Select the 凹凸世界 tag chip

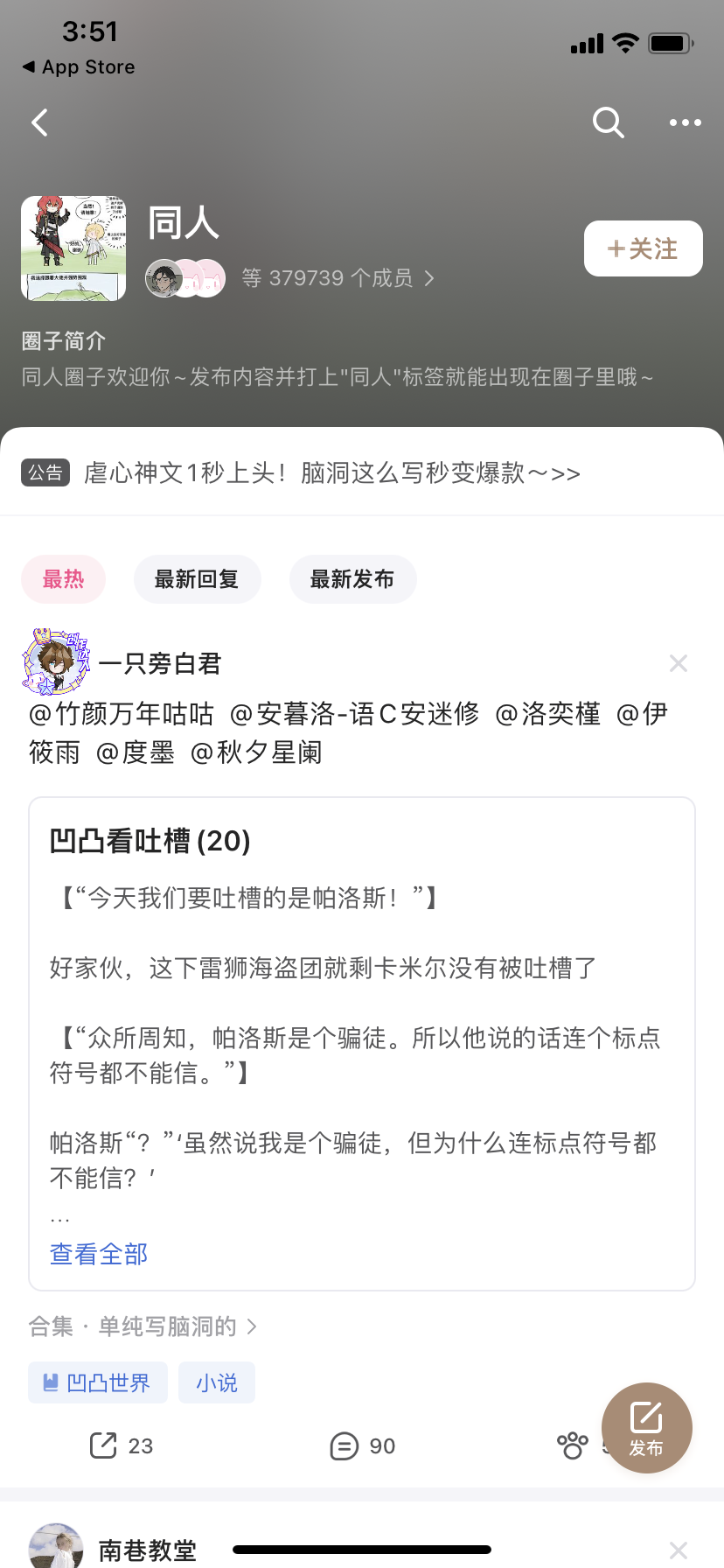[x=98, y=1382]
